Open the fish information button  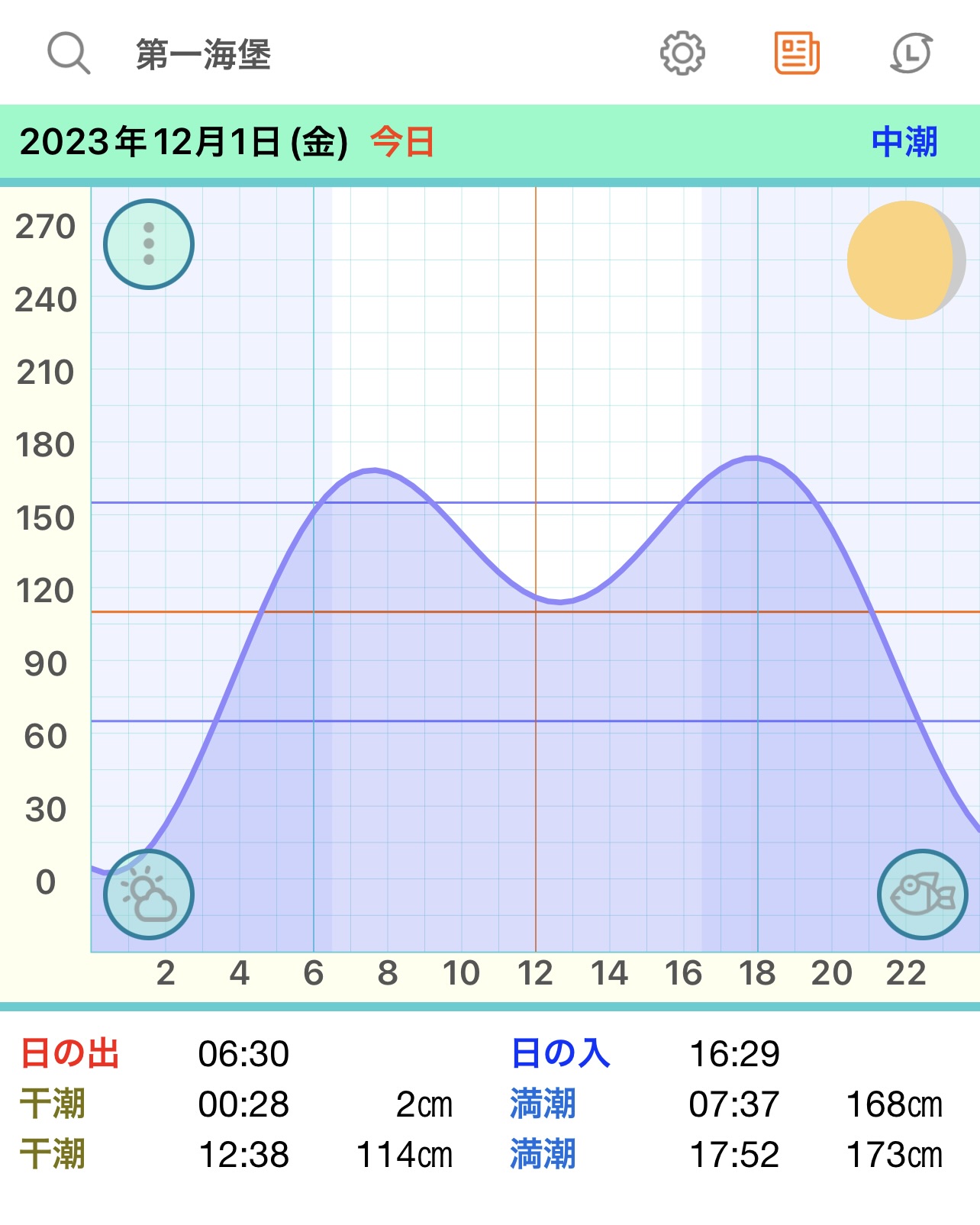pyautogui.click(x=923, y=895)
